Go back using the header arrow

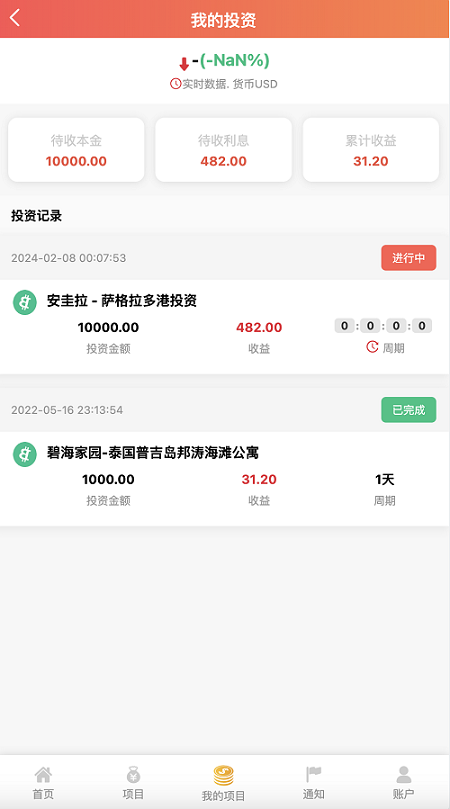click(15, 18)
